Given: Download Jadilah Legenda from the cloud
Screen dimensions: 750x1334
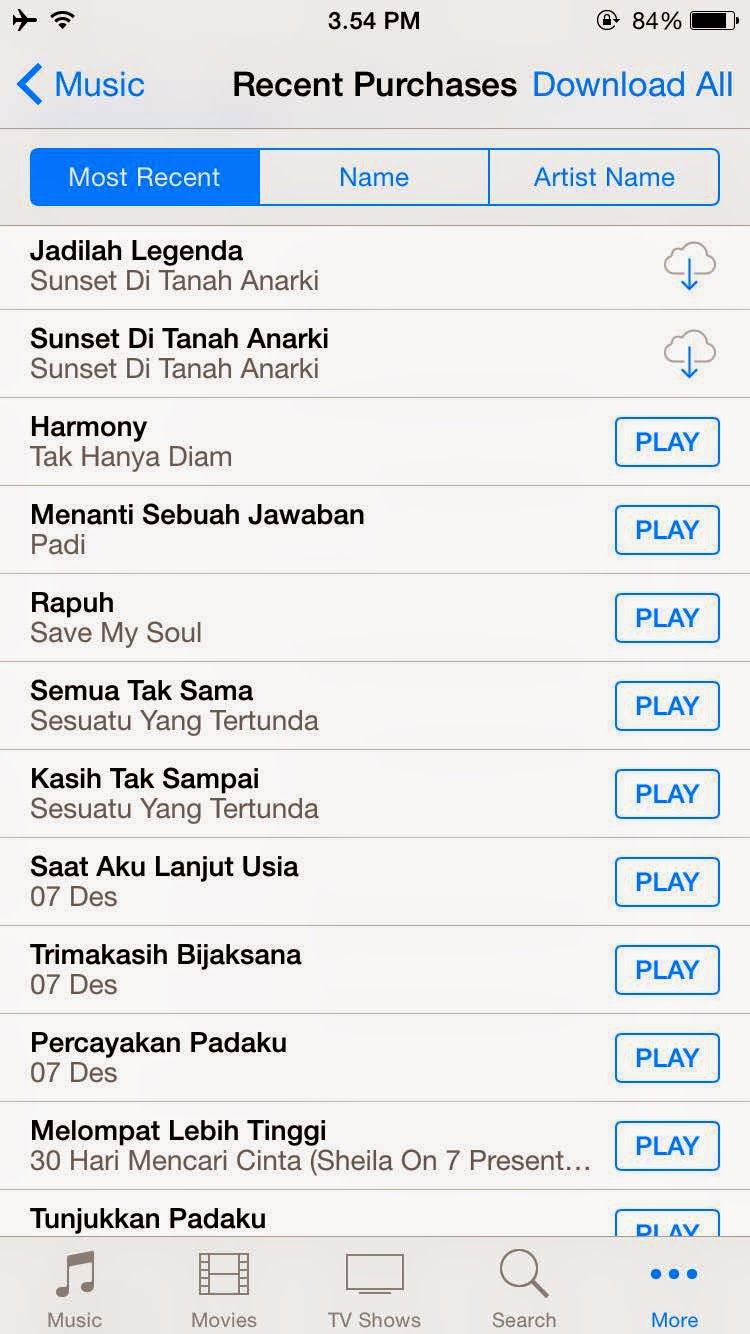Looking at the screenshot, I should coord(689,266).
